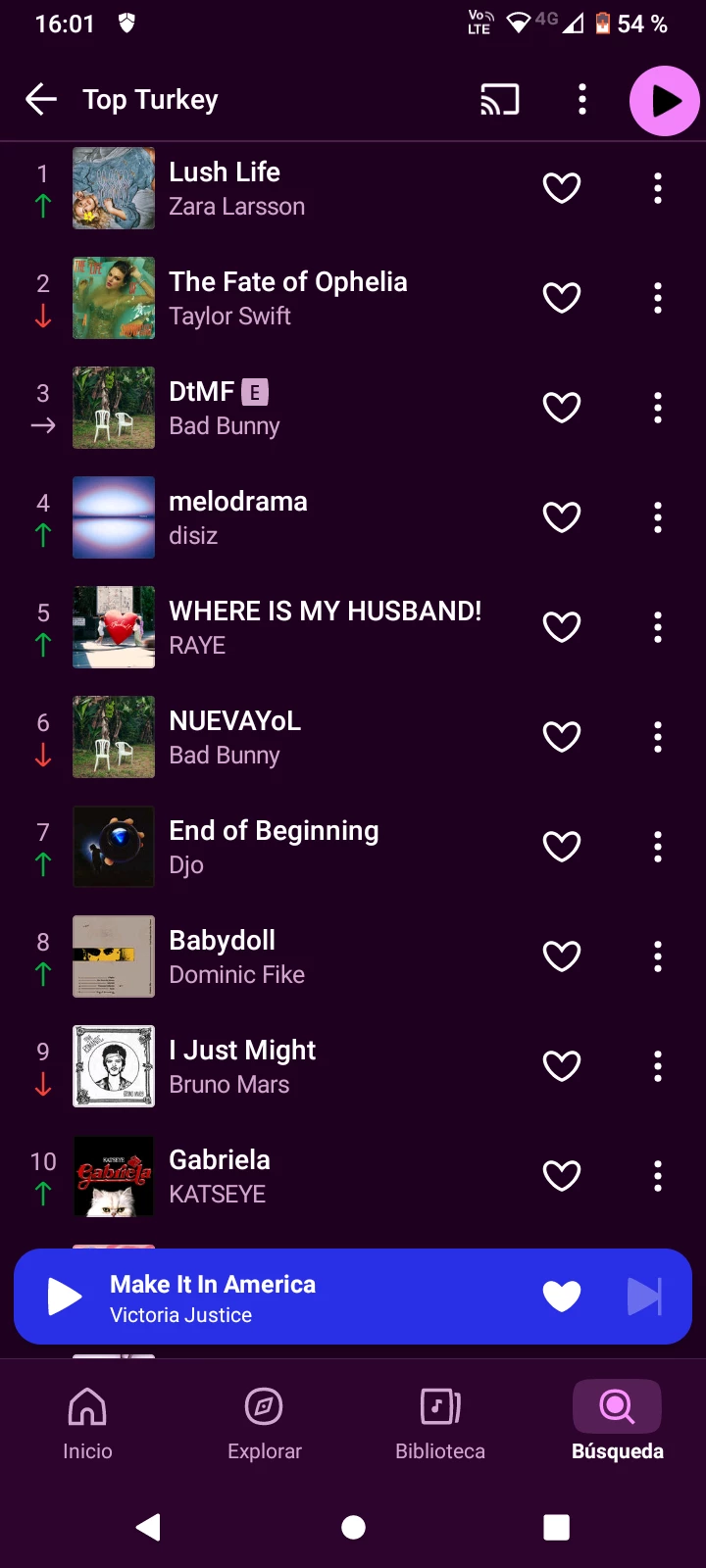The image size is (706, 1568).
Task: Open WHERE IS MY HUSBAND! by RAYE
Action: (324, 627)
